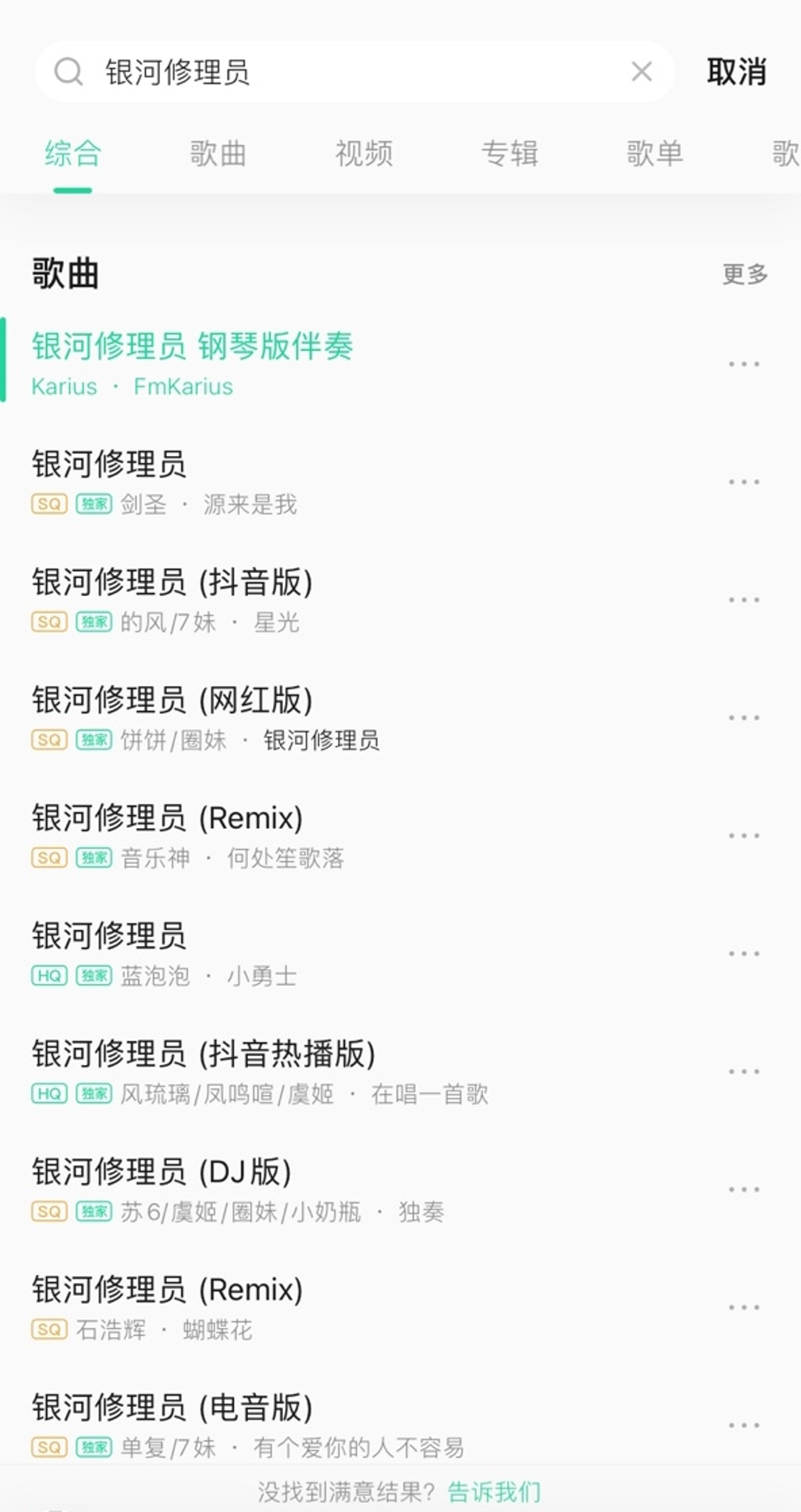Open 更多 to see more songs

[x=745, y=274]
